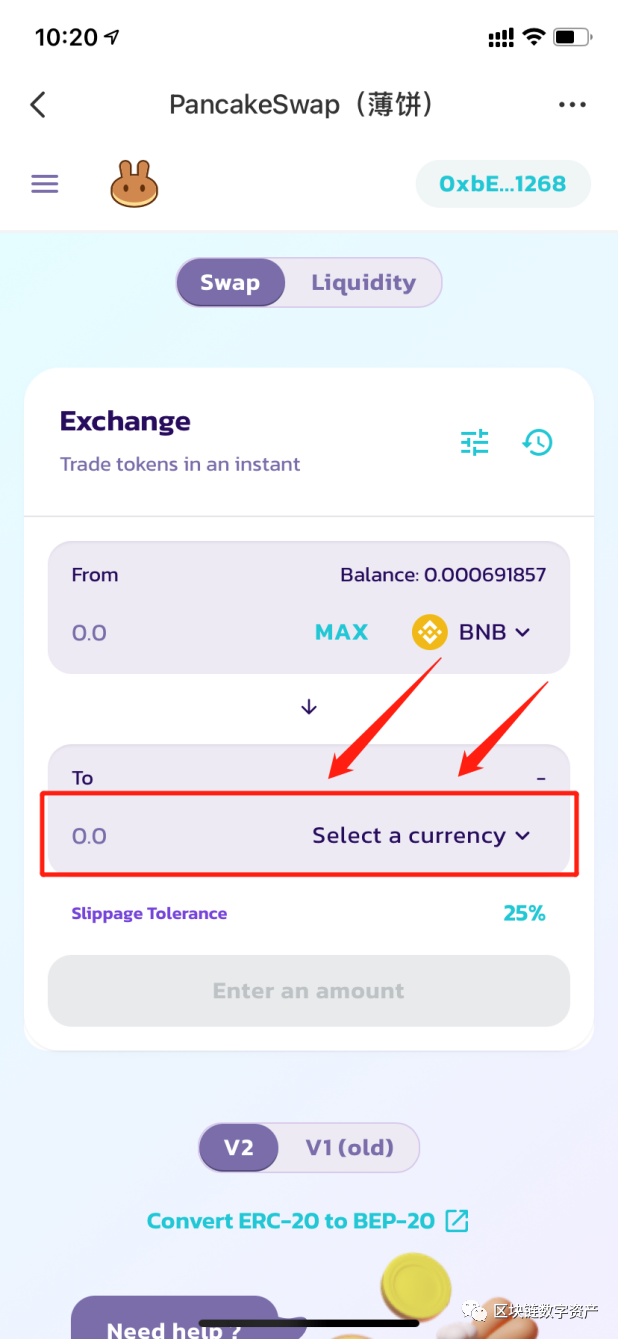618x1339 pixels.
Task: Switch to the Liquidity tab
Action: [363, 283]
